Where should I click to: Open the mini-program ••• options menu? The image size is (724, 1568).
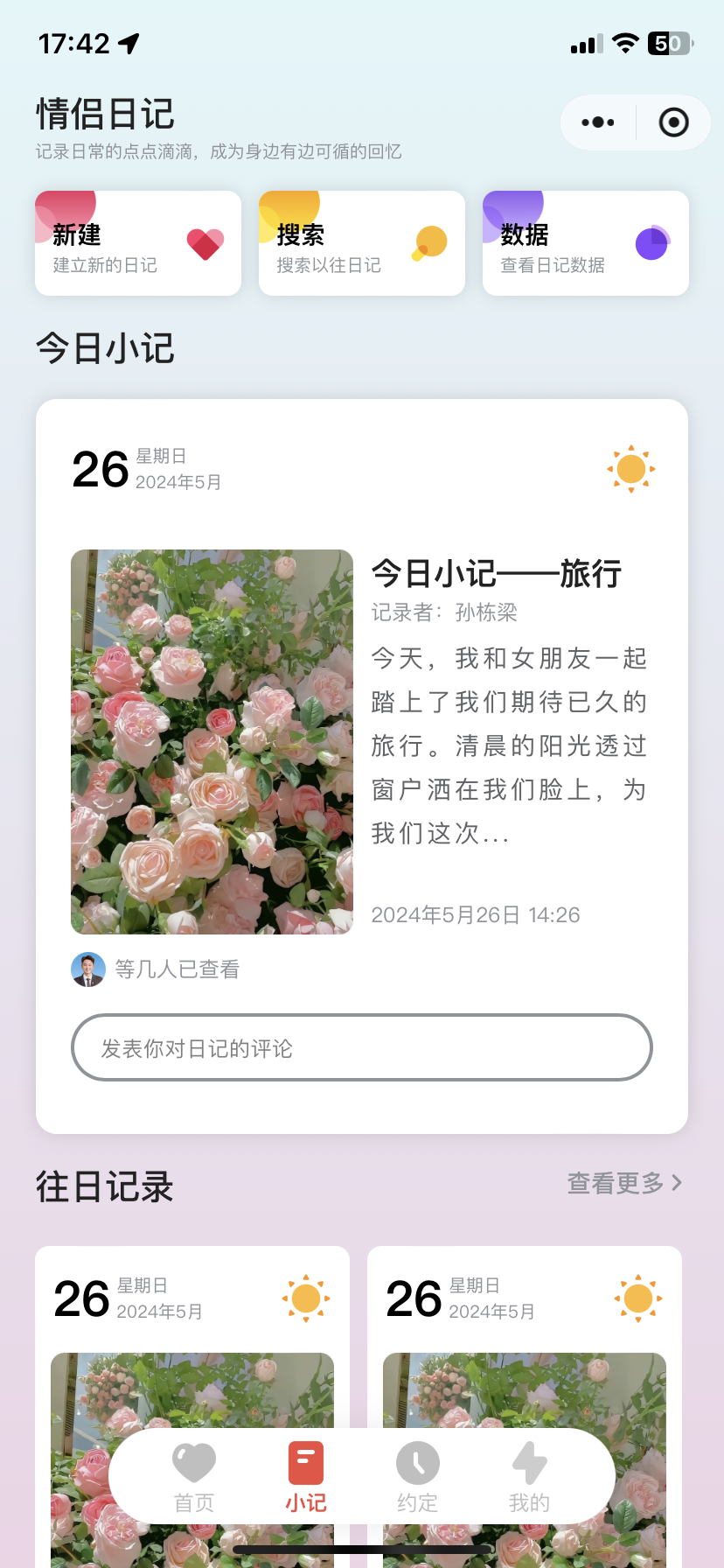pyautogui.click(x=597, y=122)
